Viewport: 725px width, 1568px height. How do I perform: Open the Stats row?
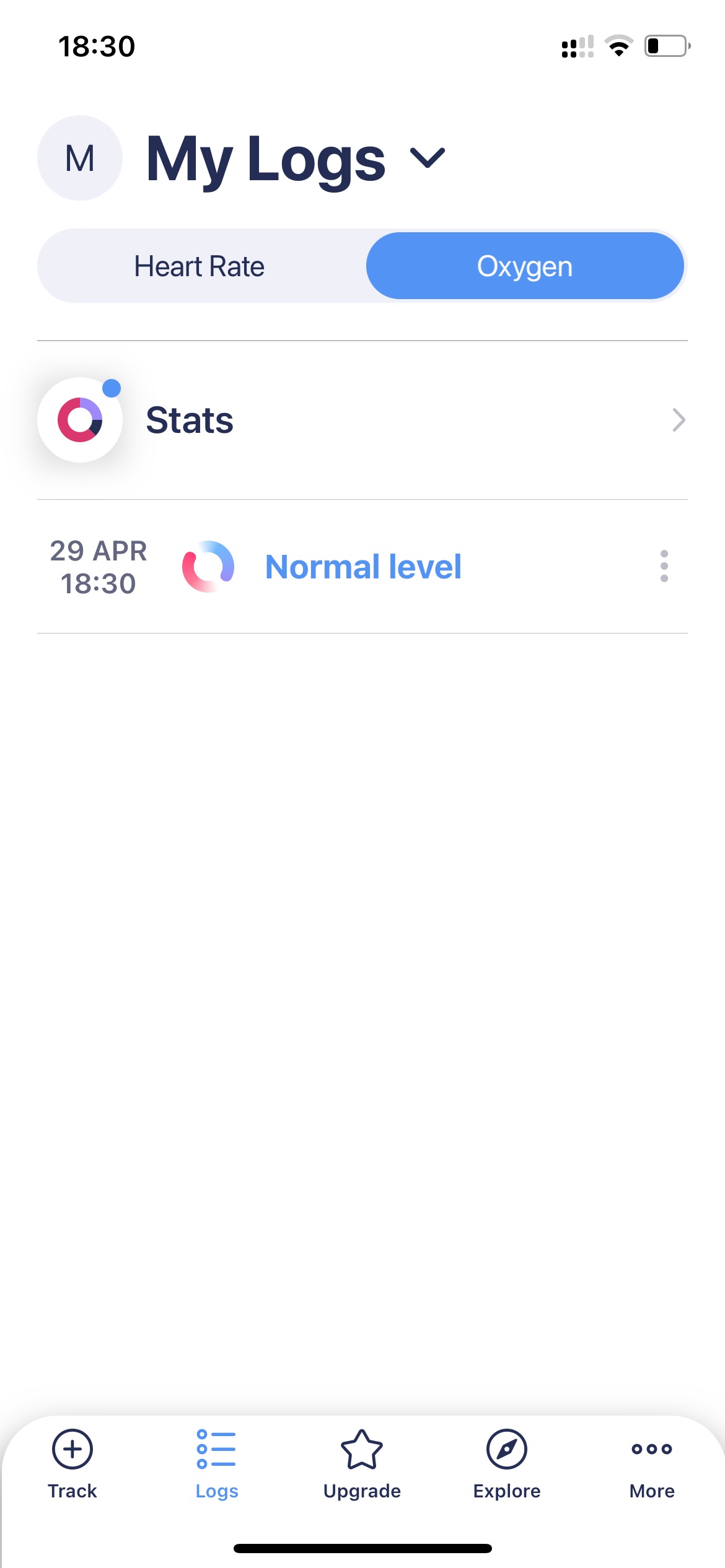click(x=362, y=420)
